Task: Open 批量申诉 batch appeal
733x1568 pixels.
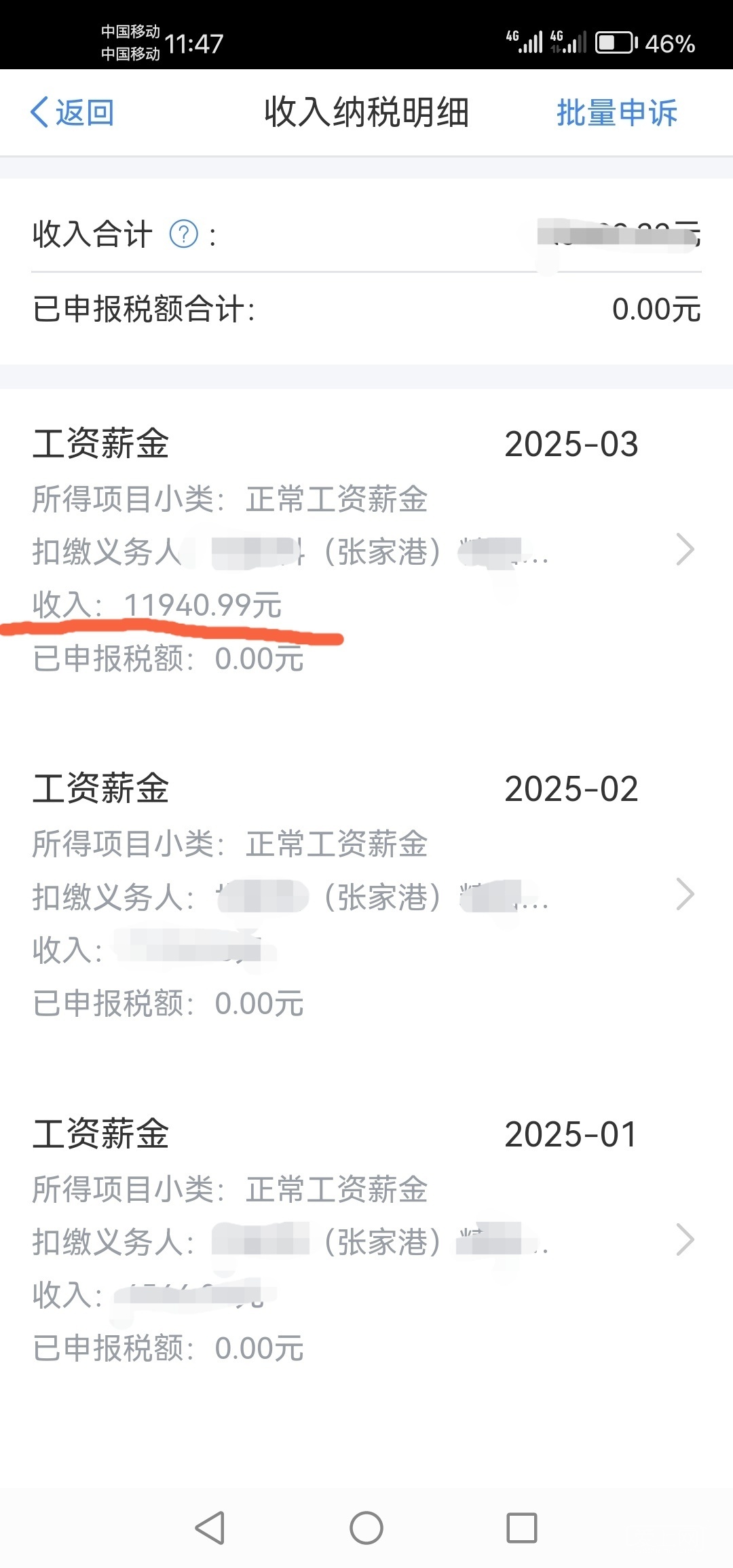Action: pyautogui.click(x=616, y=113)
